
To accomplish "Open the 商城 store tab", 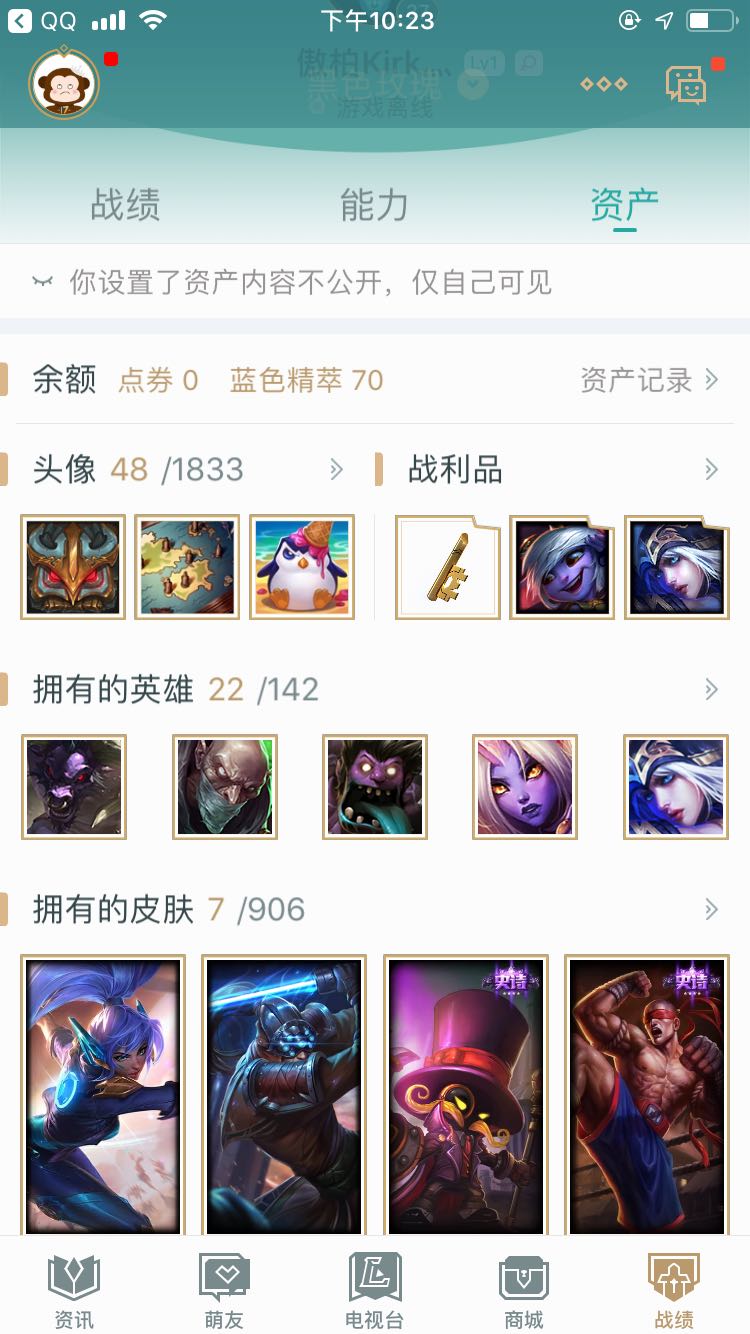I will click(524, 1291).
